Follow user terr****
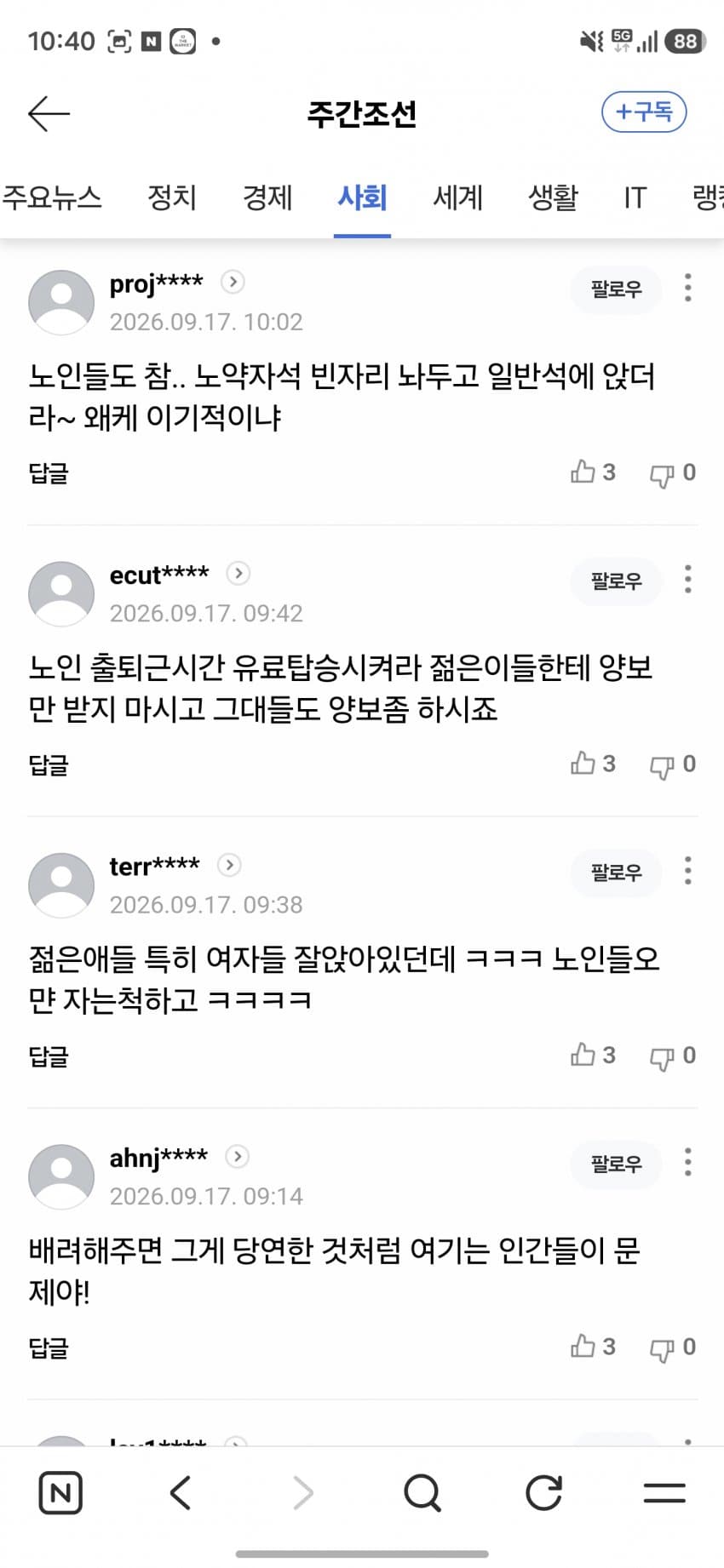 [616, 873]
